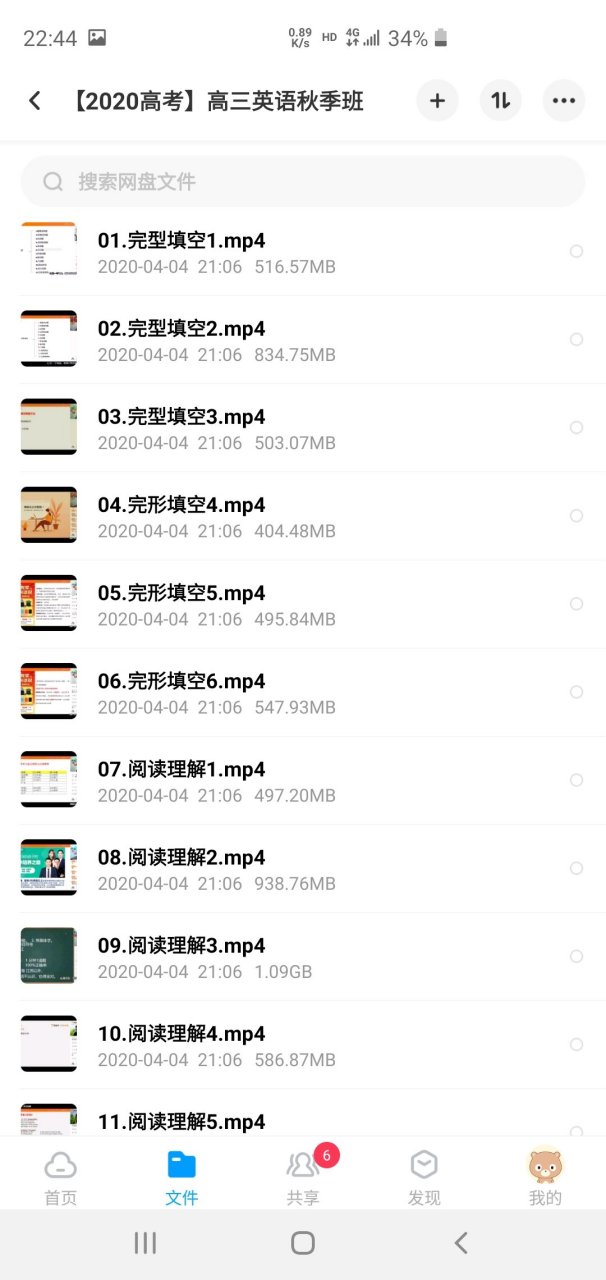
Task: Tap the system home button
Action: pyautogui.click(x=303, y=1243)
